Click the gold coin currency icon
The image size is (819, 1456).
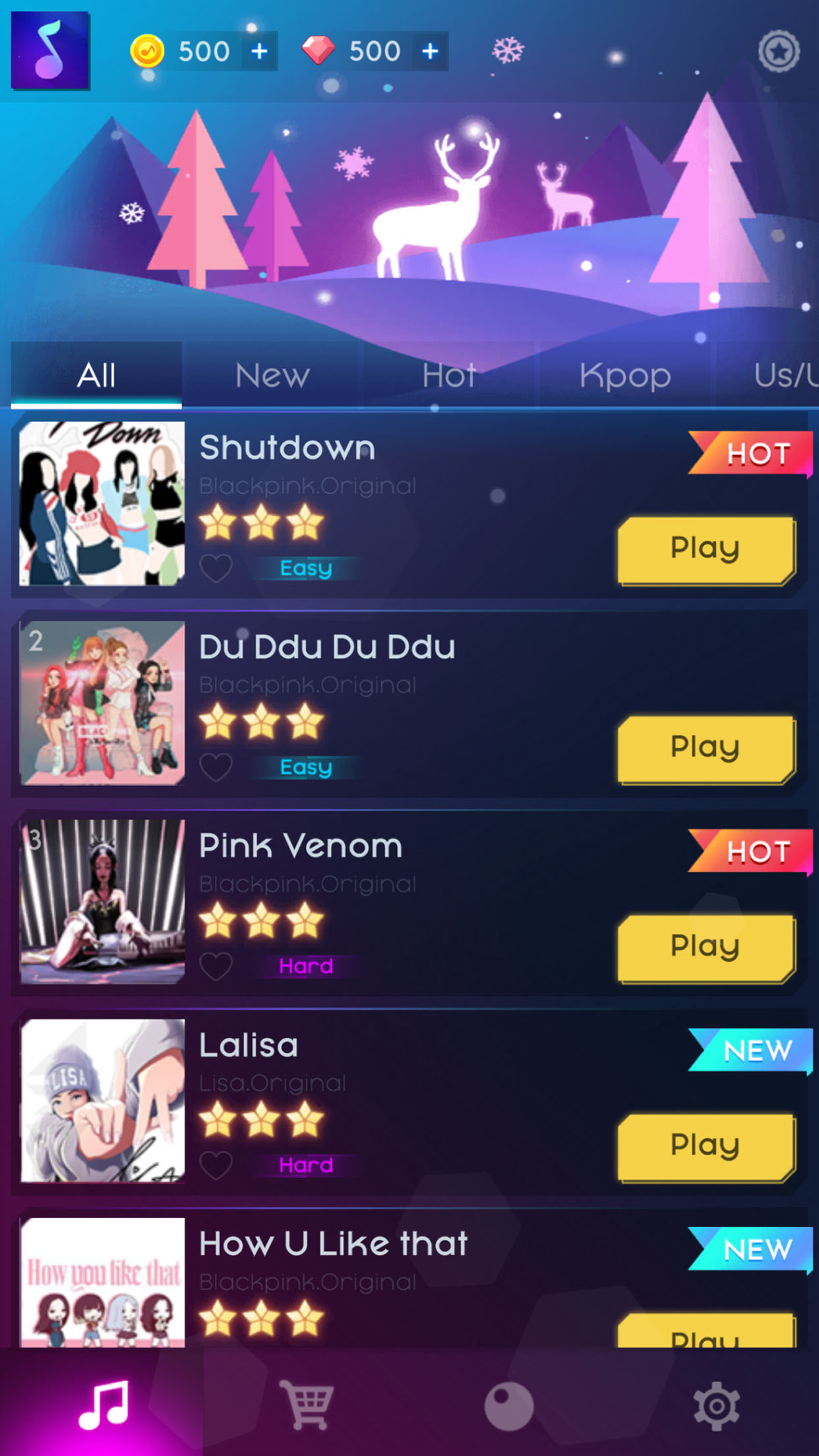148,50
